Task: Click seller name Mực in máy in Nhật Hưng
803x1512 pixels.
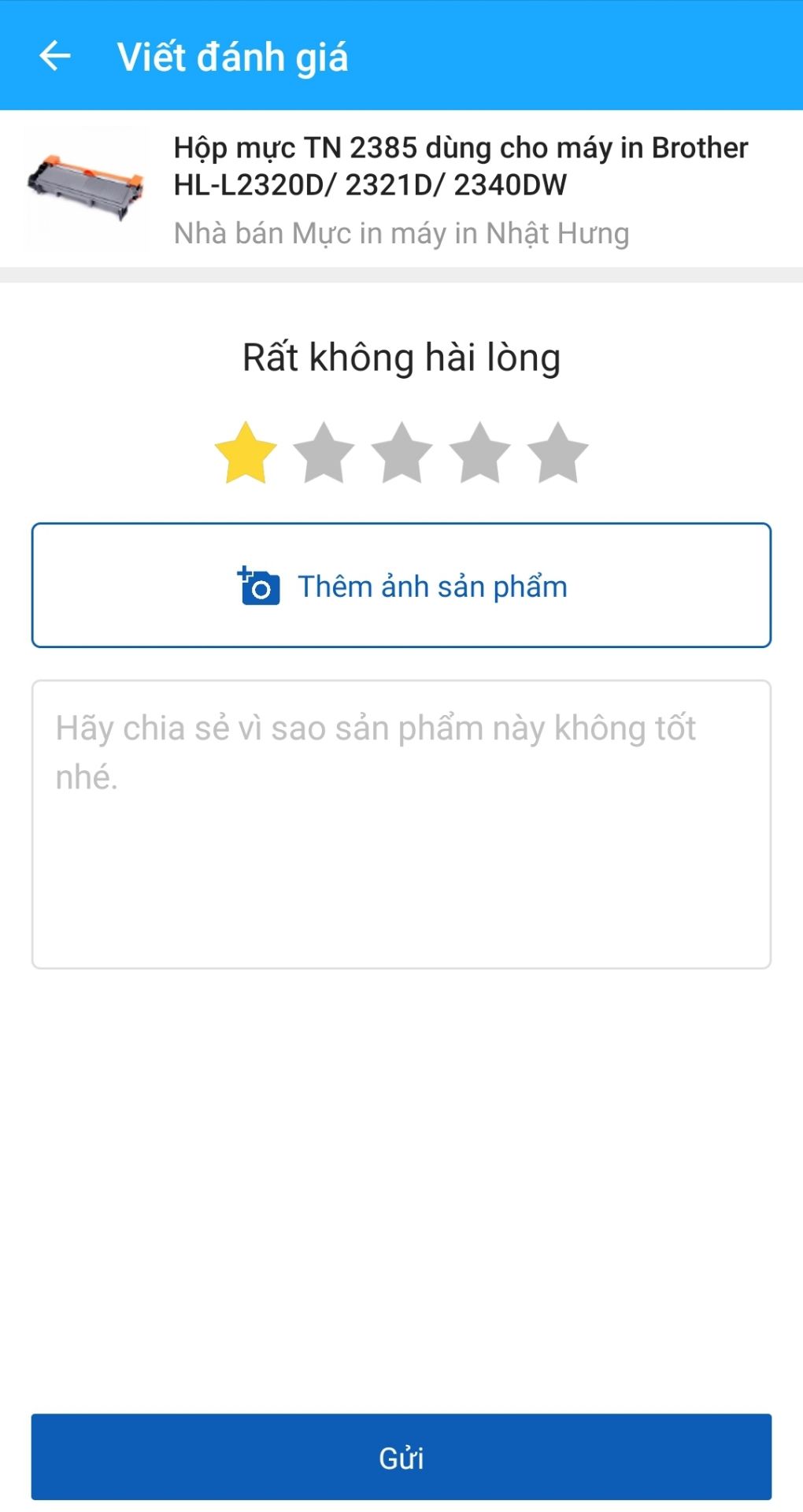Action: 401,232
